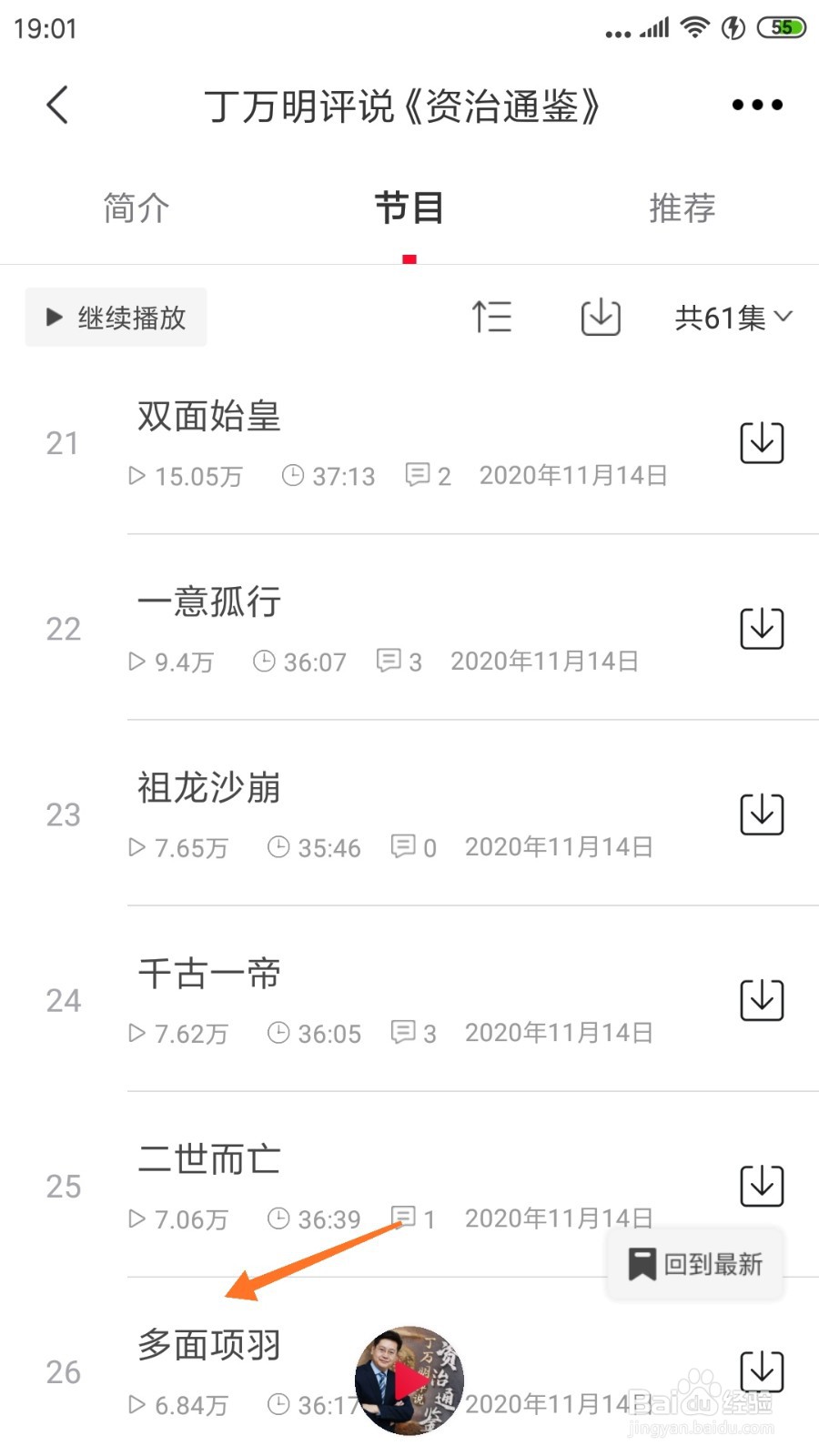Open the floating mini player
This screenshot has width=819, height=1456.
tap(409, 1380)
